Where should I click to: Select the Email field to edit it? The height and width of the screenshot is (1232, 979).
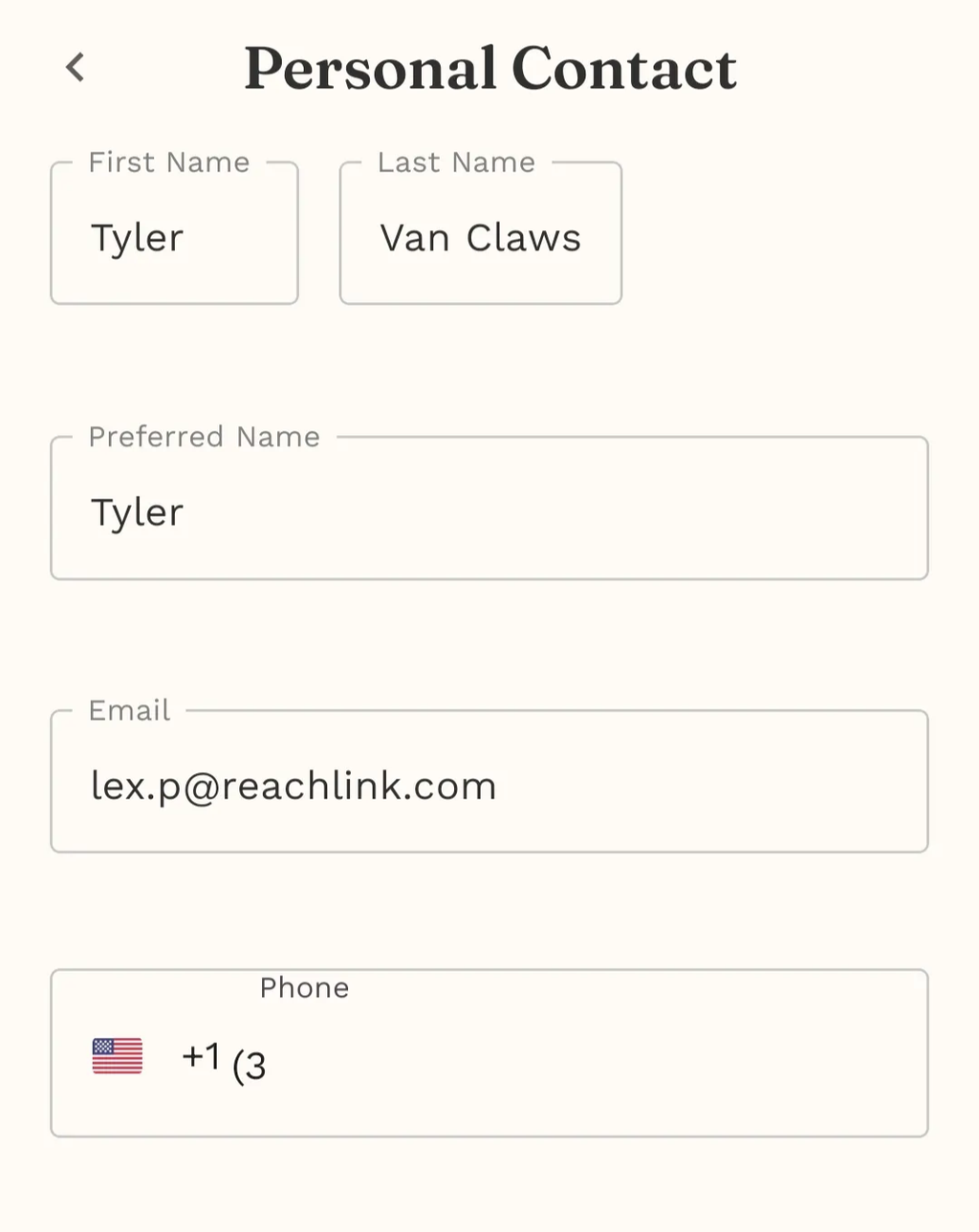pos(489,786)
